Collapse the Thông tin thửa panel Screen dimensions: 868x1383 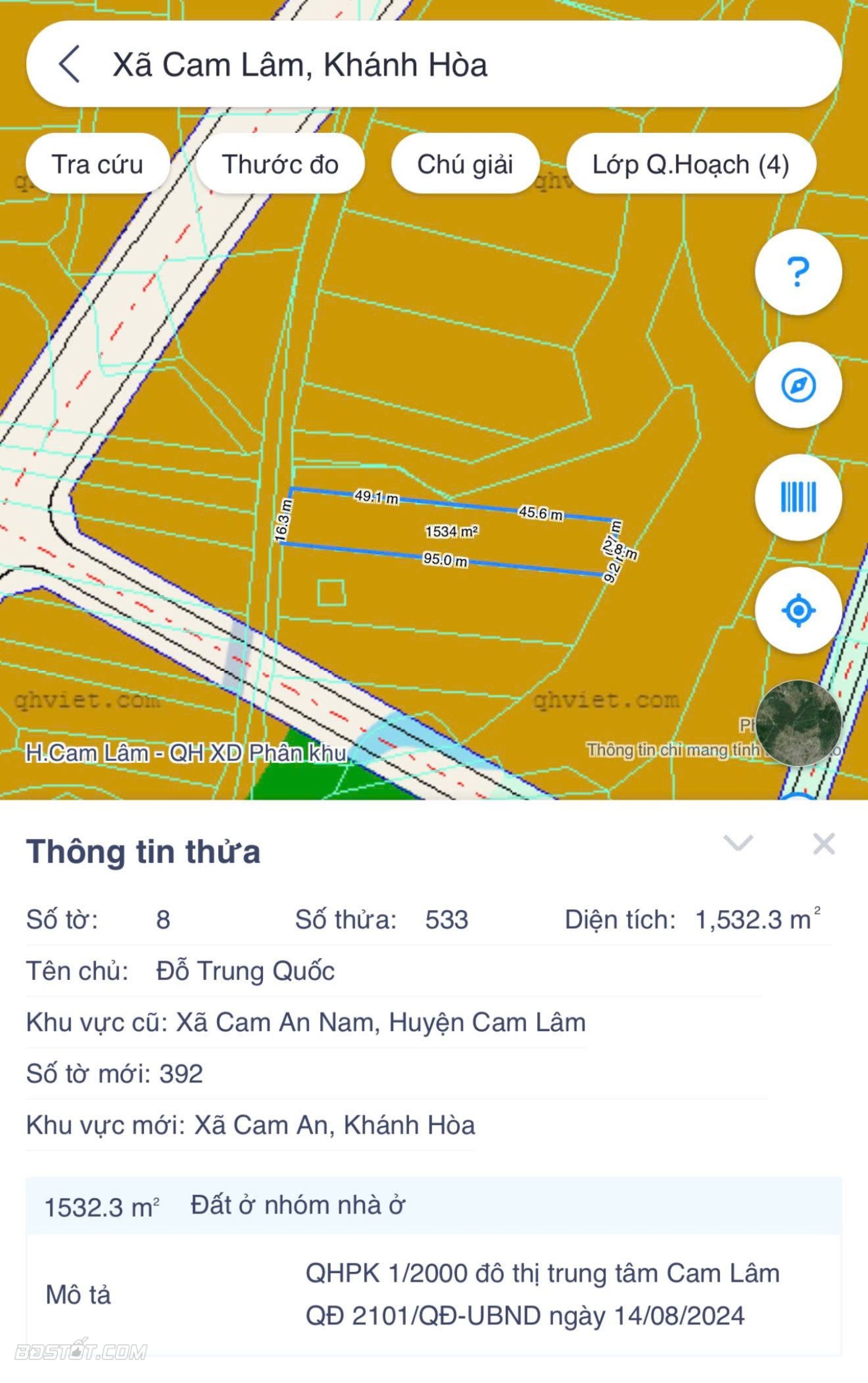coord(738,843)
